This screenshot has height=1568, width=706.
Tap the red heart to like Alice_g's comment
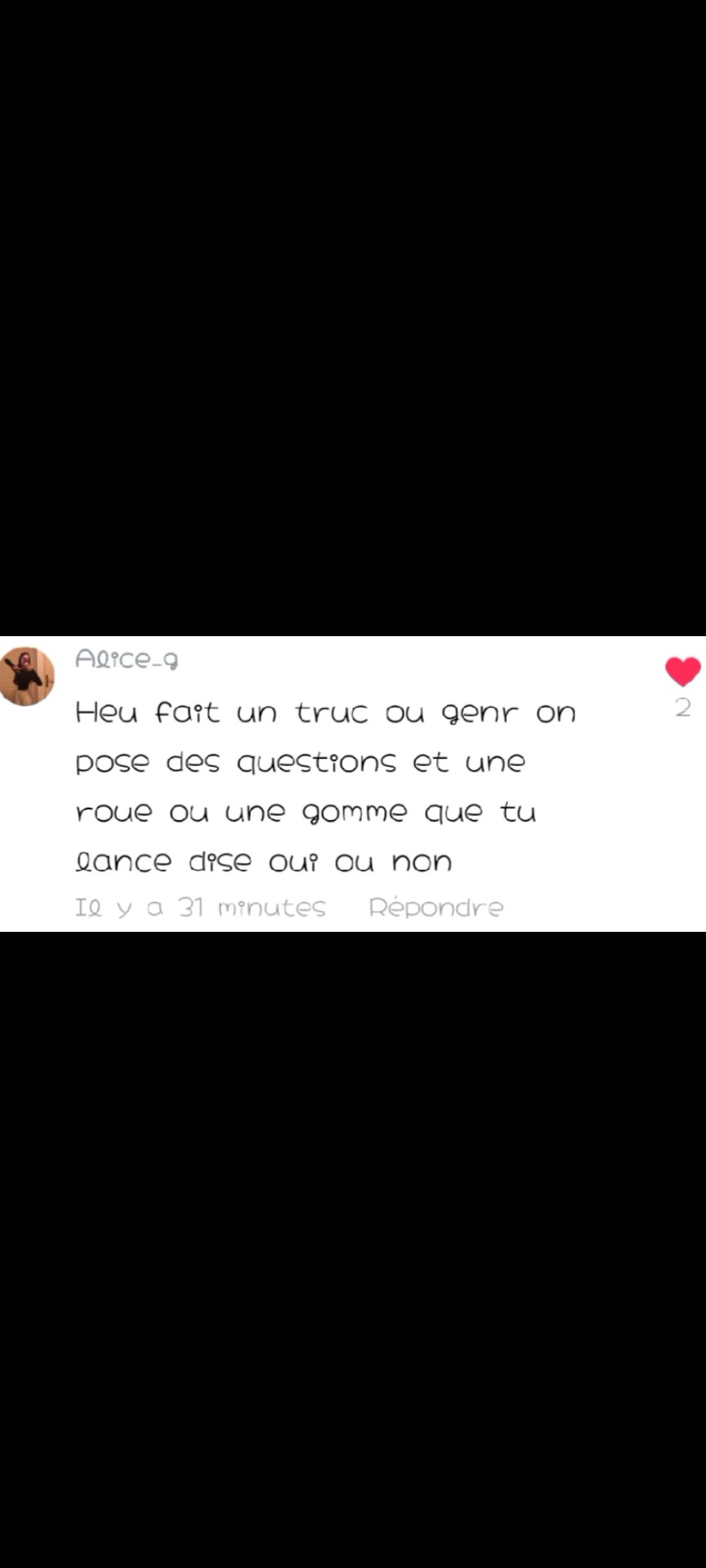pyautogui.click(x=683, y=671)
